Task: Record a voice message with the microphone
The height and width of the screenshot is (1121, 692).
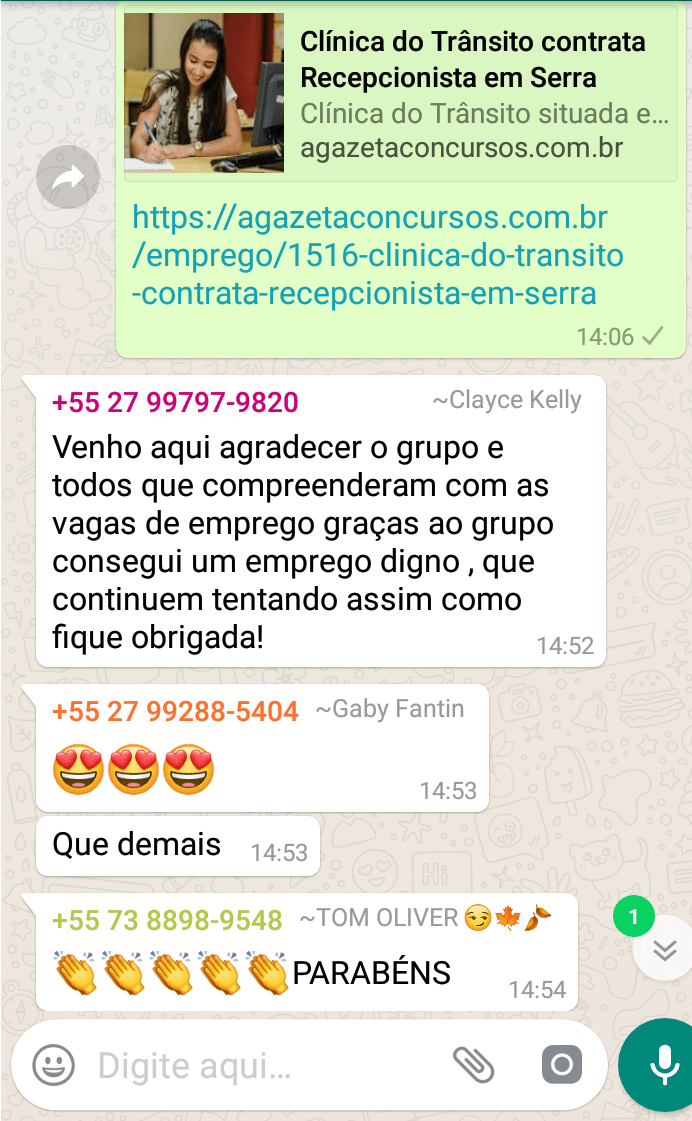Action: (662, 1066)
